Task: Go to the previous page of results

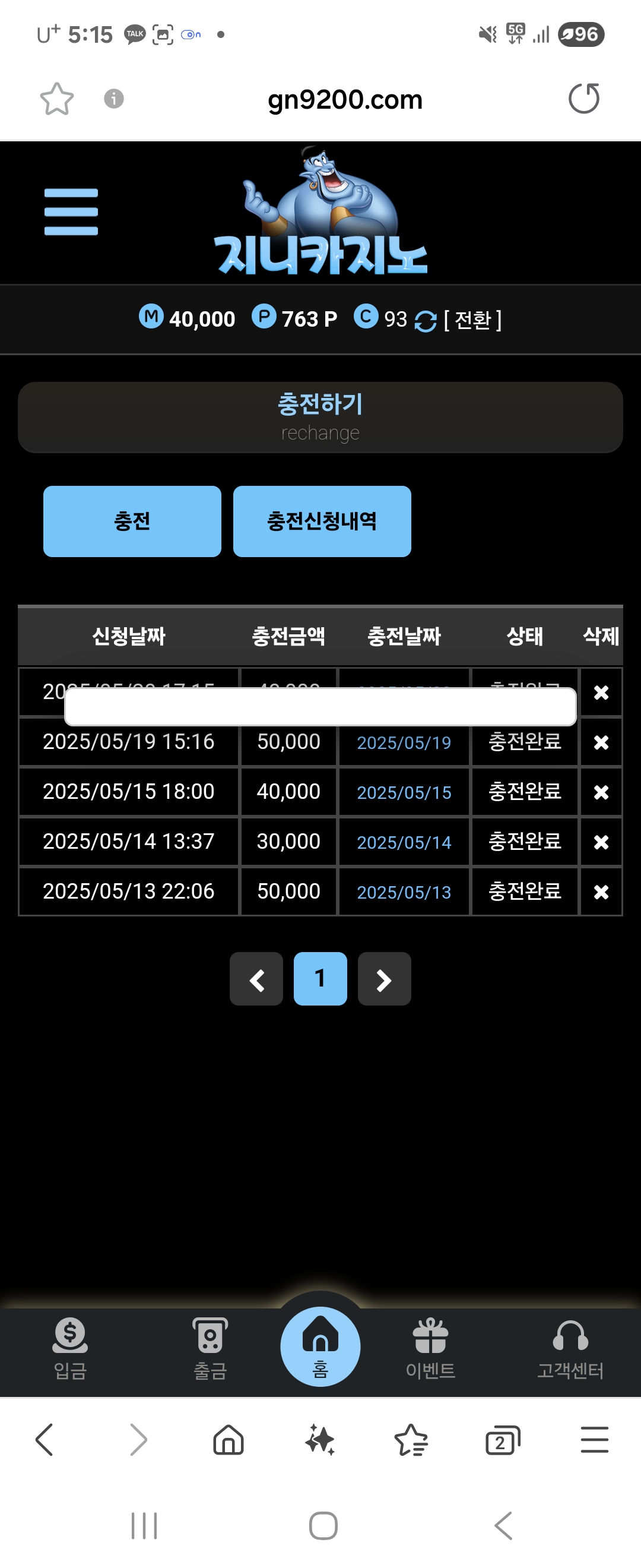Action: coord(256,979)
